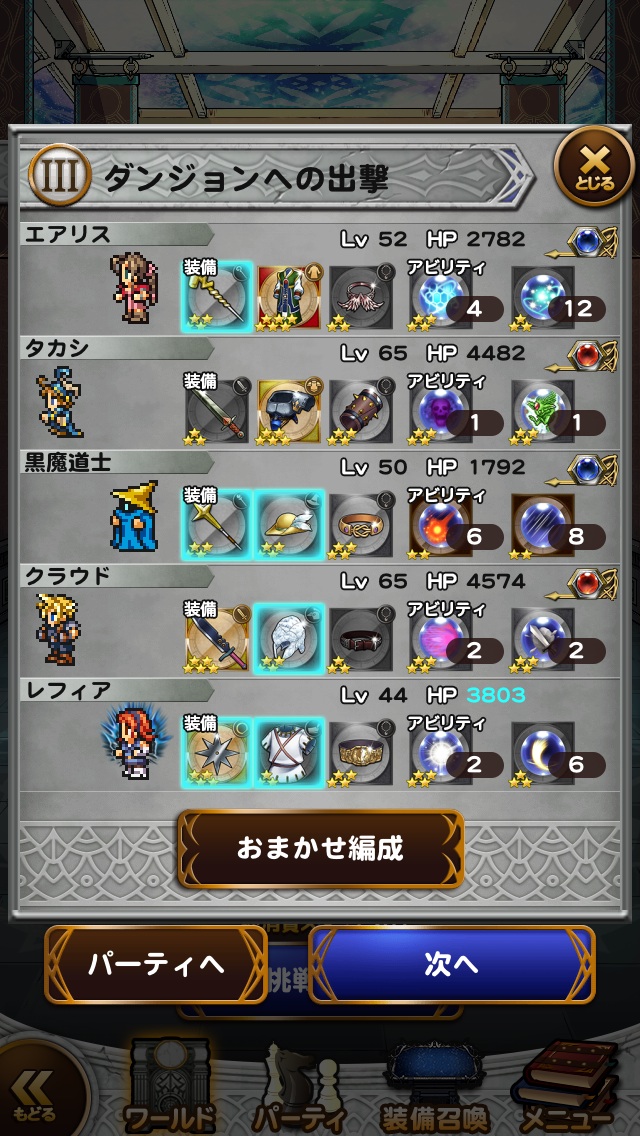The width and height of the screenshot is (640, 1136).
Task: Proceed with the 次へ button
Action: pos(451,964)
